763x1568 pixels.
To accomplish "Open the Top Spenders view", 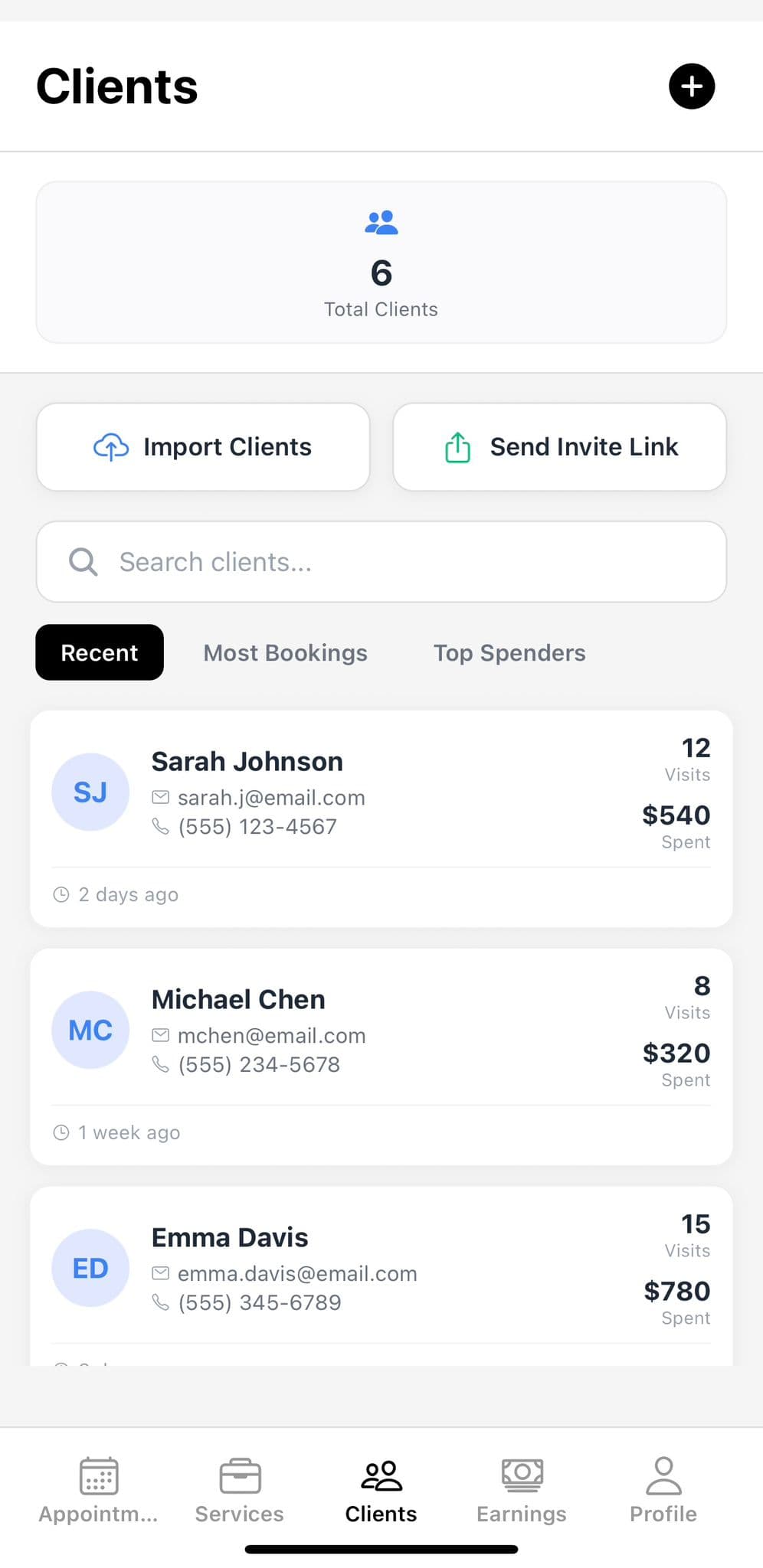I will pos(509,652).
